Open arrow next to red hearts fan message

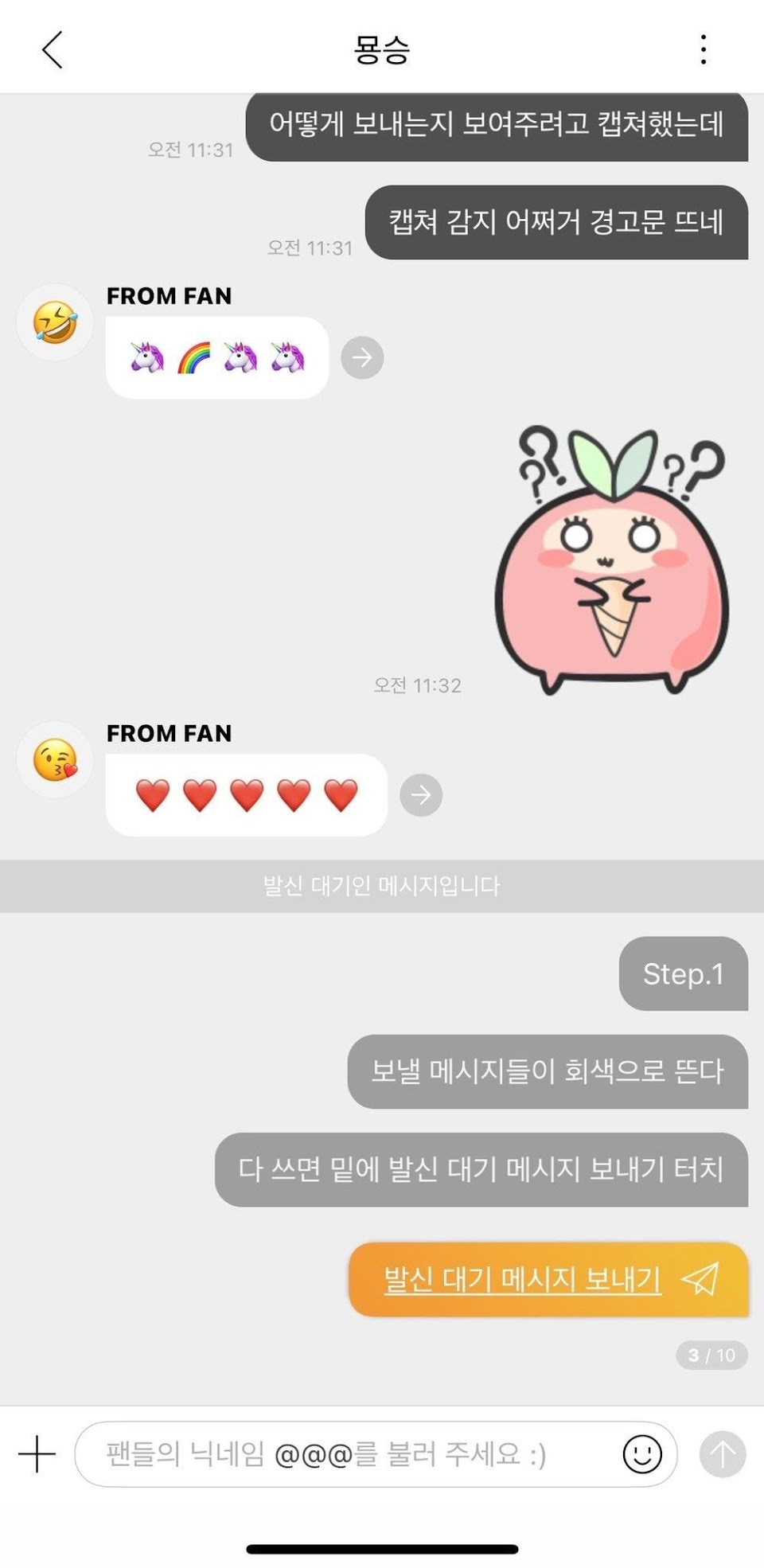point(421,794)
